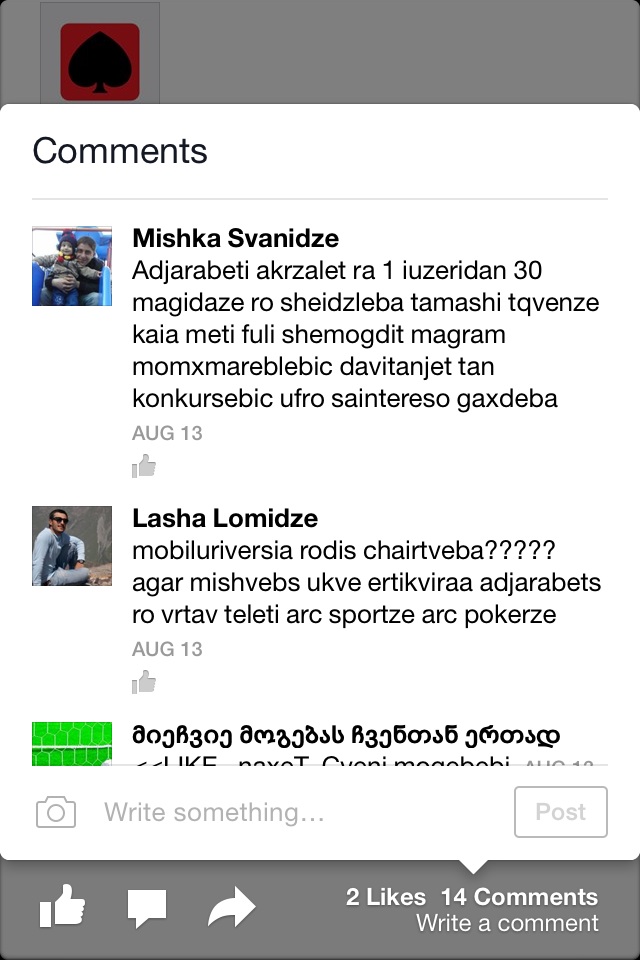Open comments via speech bubble icon
The height and width of the screenshot is (960, 640).
point(147,908)
